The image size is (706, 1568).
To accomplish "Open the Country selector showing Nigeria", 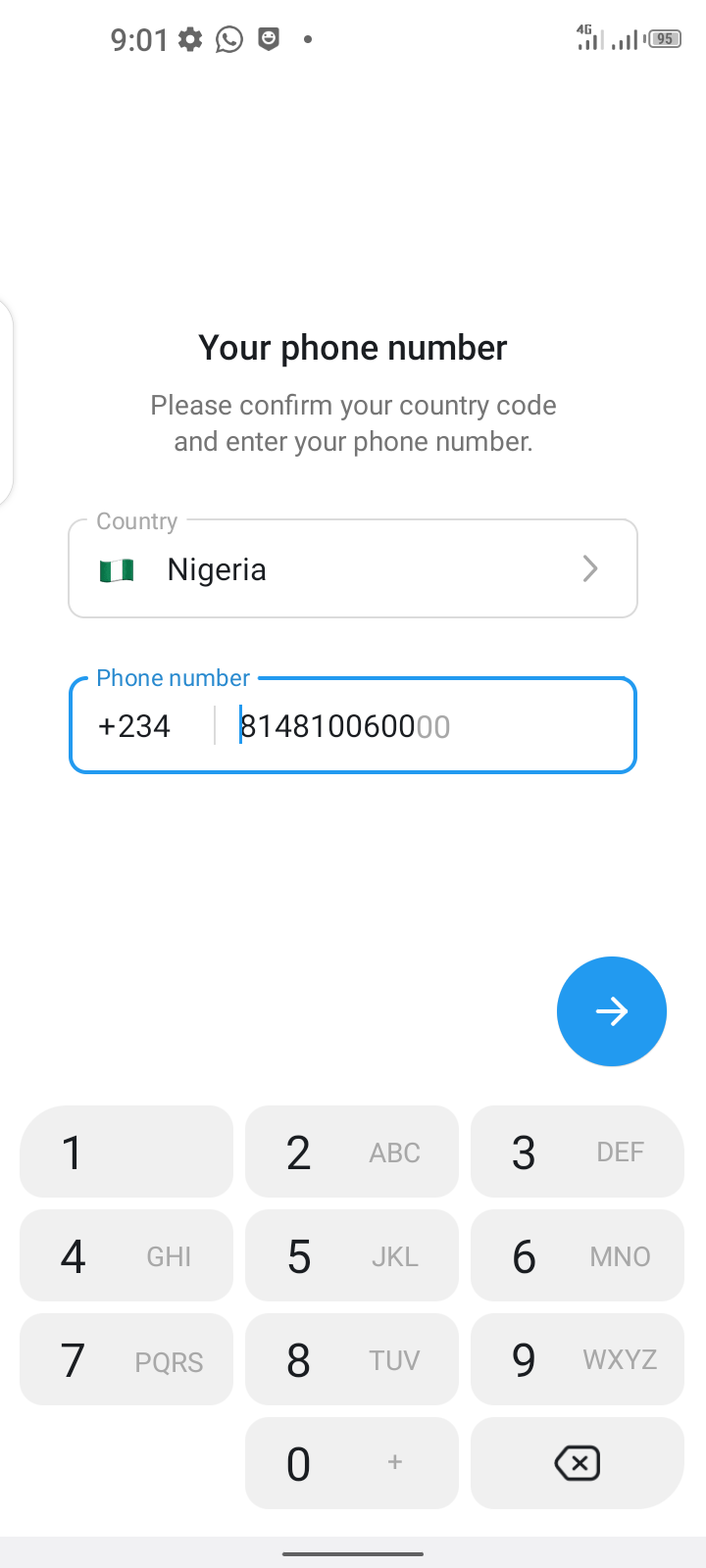I will pyautogui.click(x=353, y=569).
